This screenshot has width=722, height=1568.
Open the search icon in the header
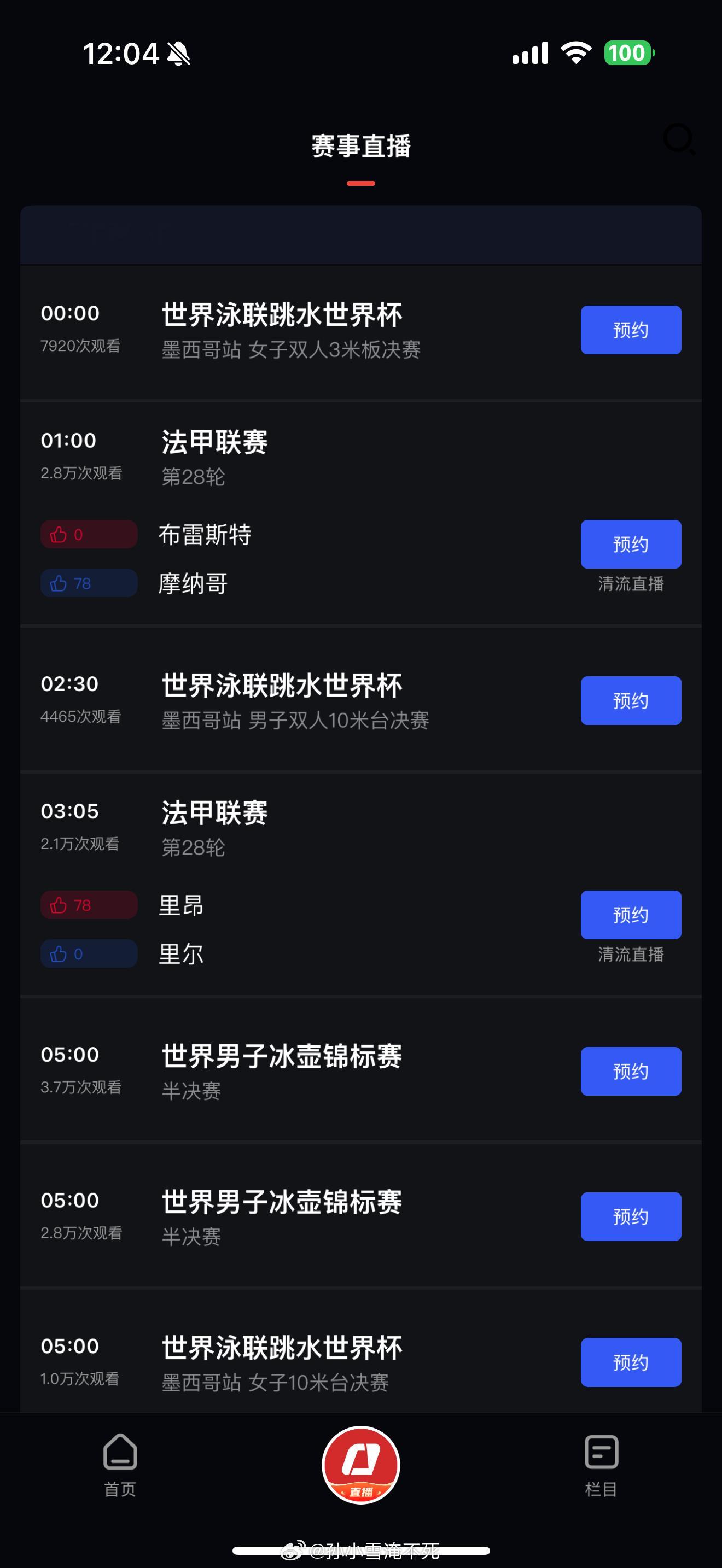coord(679,140)
